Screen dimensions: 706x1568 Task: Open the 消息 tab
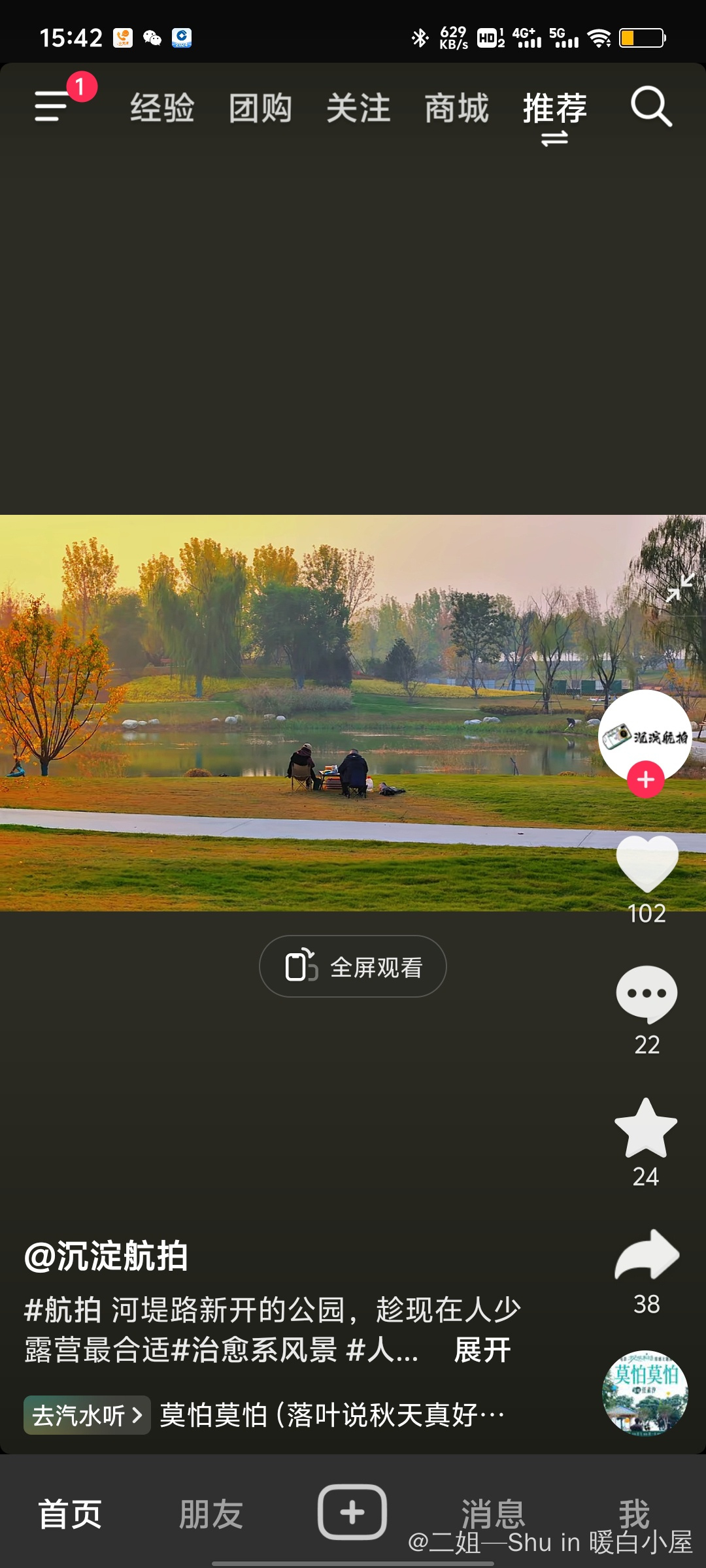click(x=493, y=1512)
